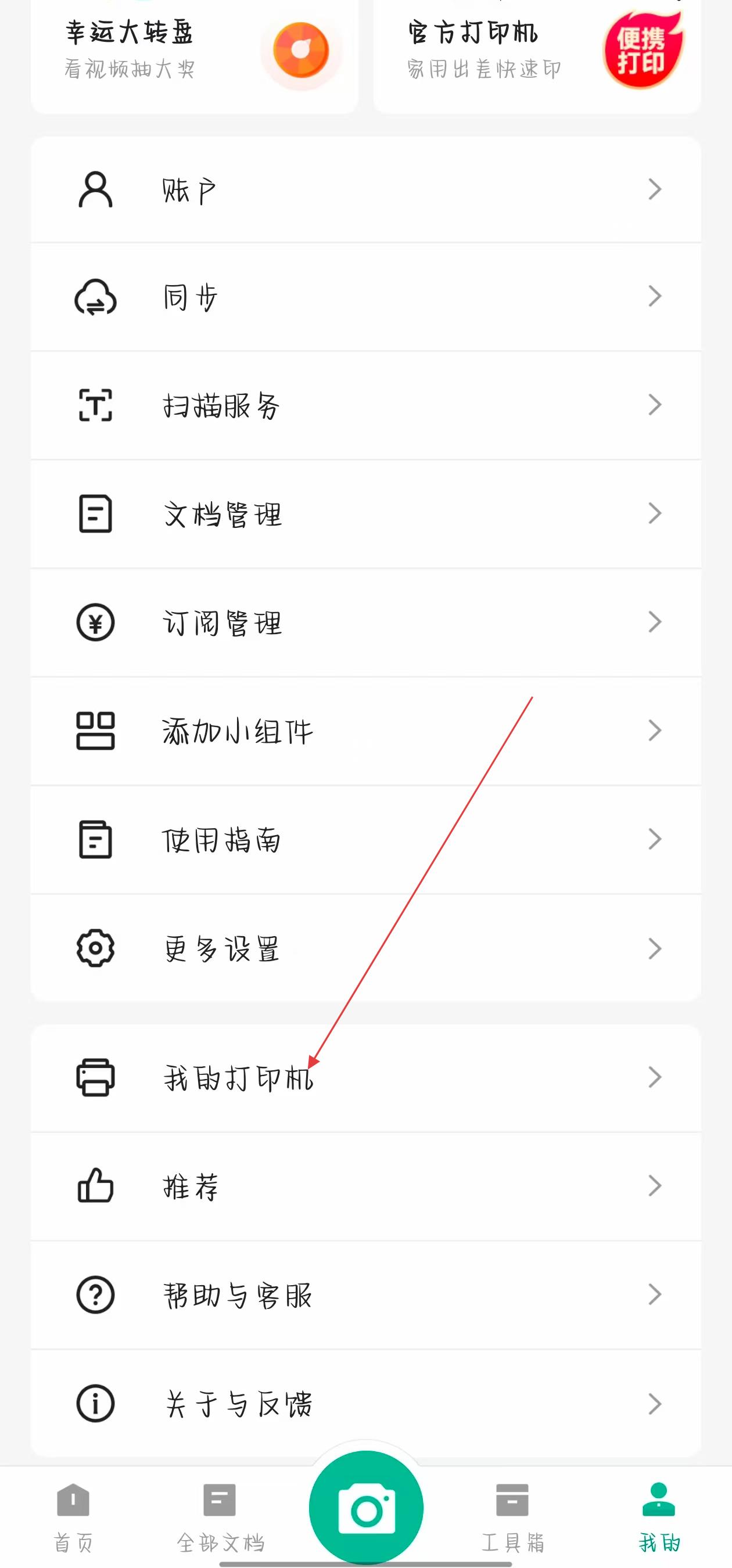Start a new scan with the camera button
This screenshot has height=1568, width=732.
(366, 1508)
